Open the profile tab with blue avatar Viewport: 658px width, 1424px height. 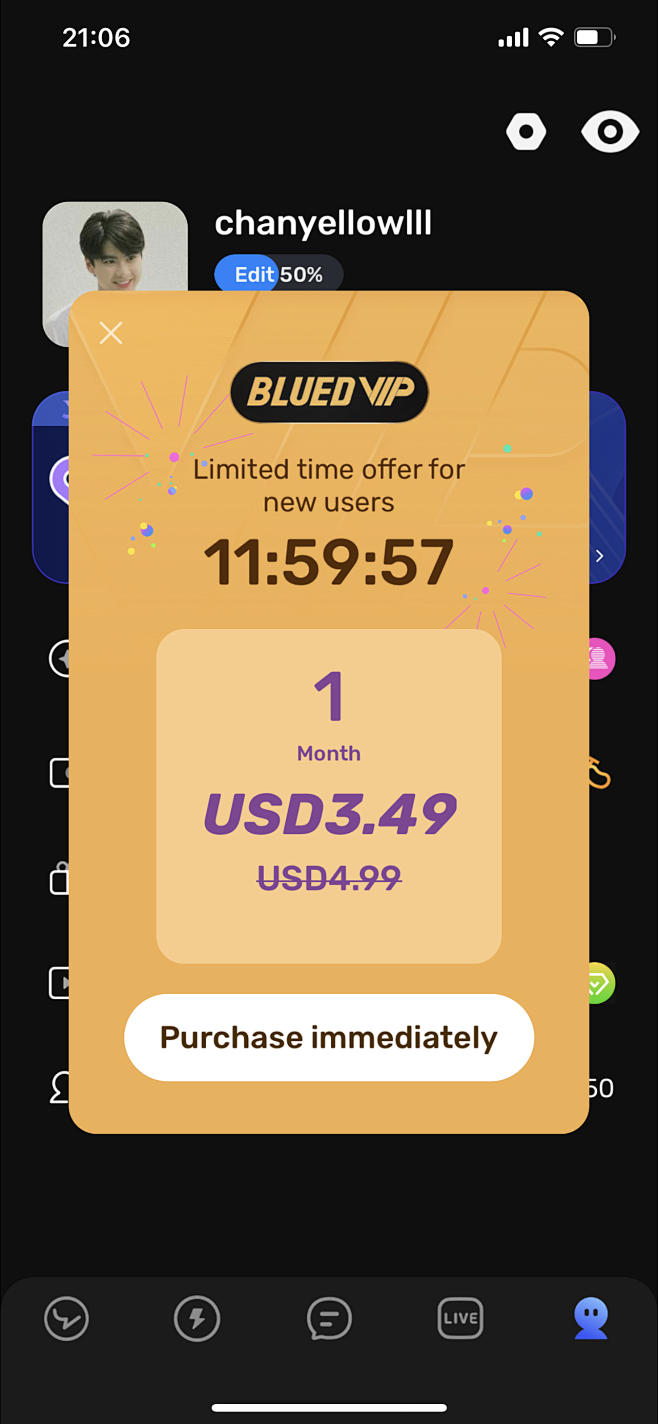(591, 1319)
